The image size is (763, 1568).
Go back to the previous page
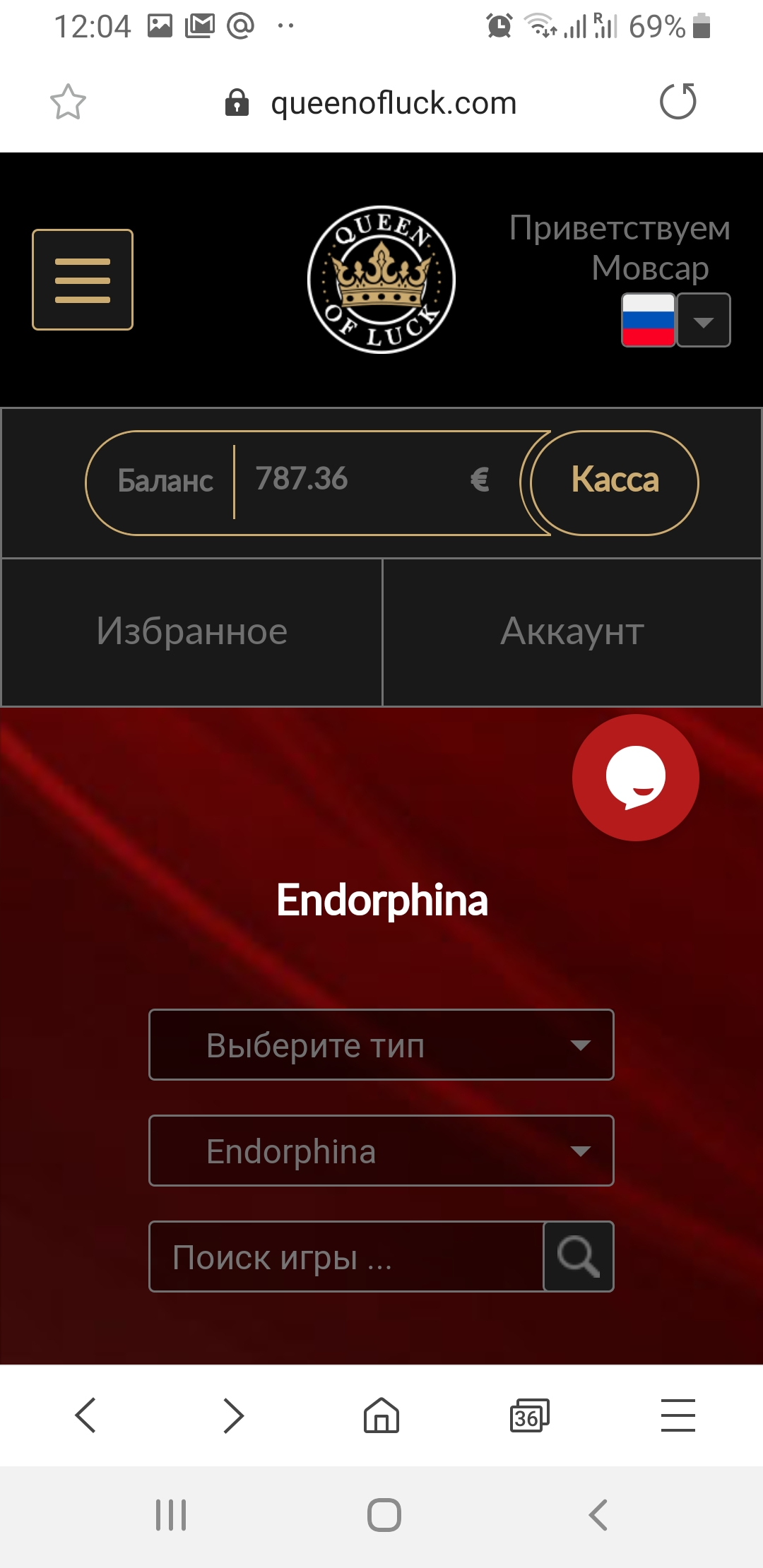tap(85, 1415)
